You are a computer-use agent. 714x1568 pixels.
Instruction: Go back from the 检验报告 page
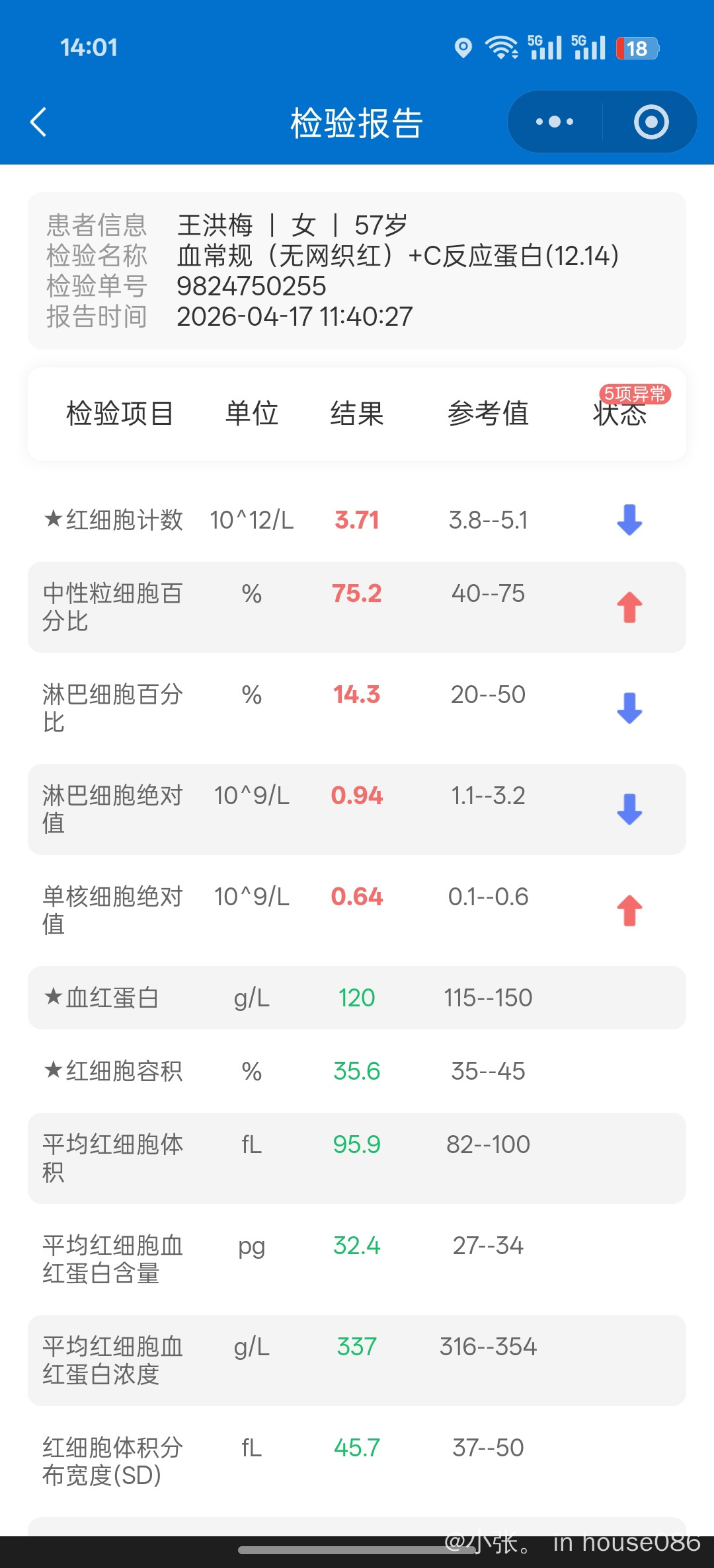(39, 122)
